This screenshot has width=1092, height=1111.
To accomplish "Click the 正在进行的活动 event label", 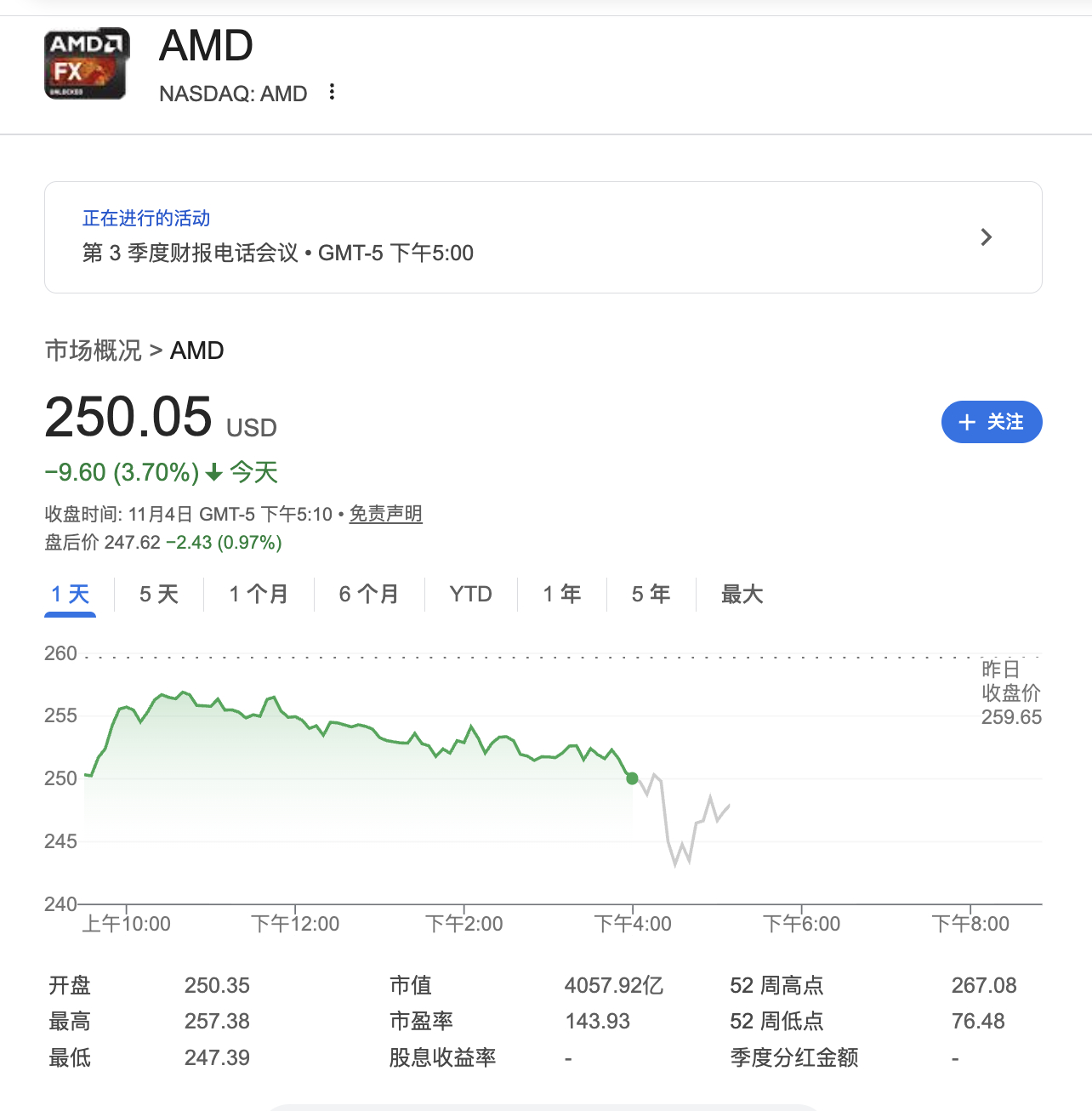I will coord(145,219).
